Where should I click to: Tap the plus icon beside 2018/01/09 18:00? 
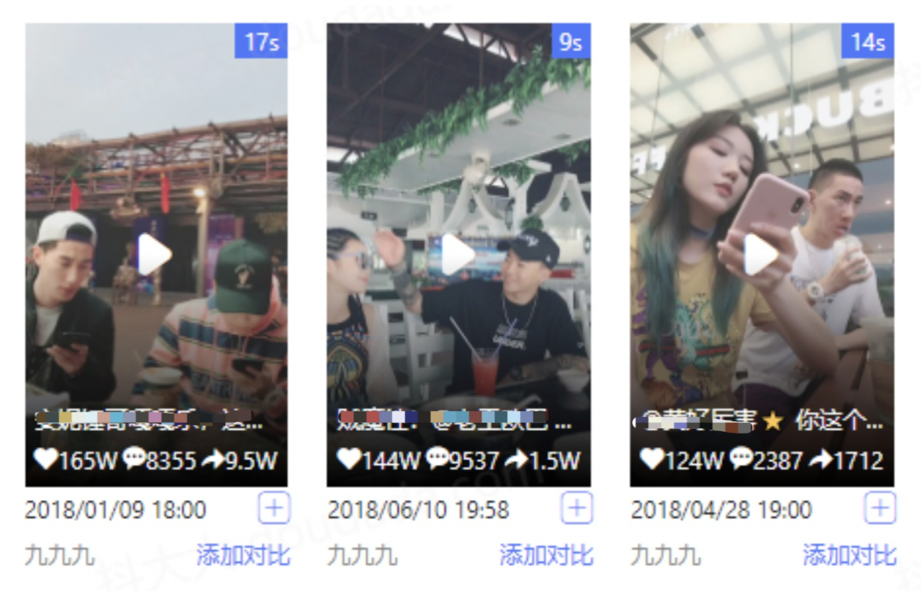click(273, 509)
